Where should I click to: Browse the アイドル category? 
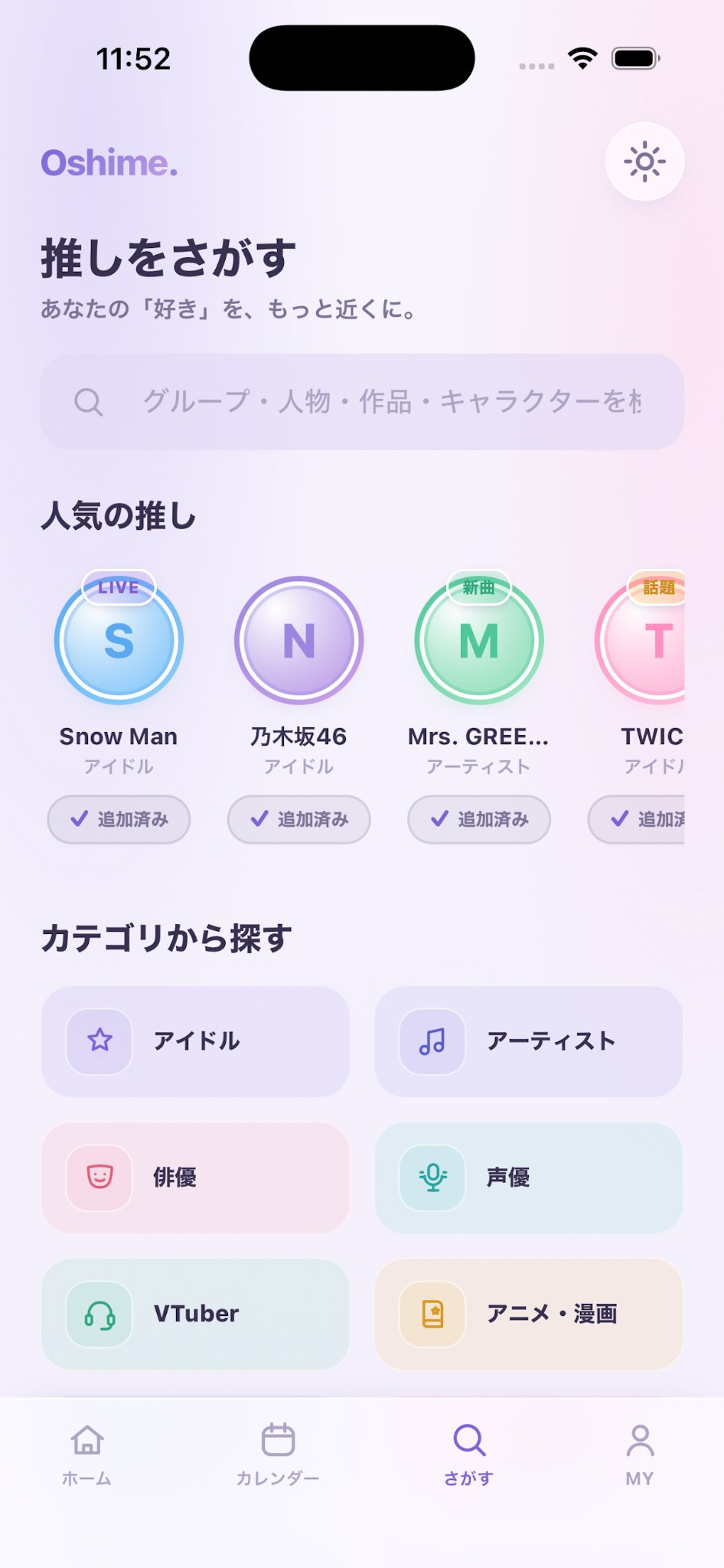point(195,1041)
